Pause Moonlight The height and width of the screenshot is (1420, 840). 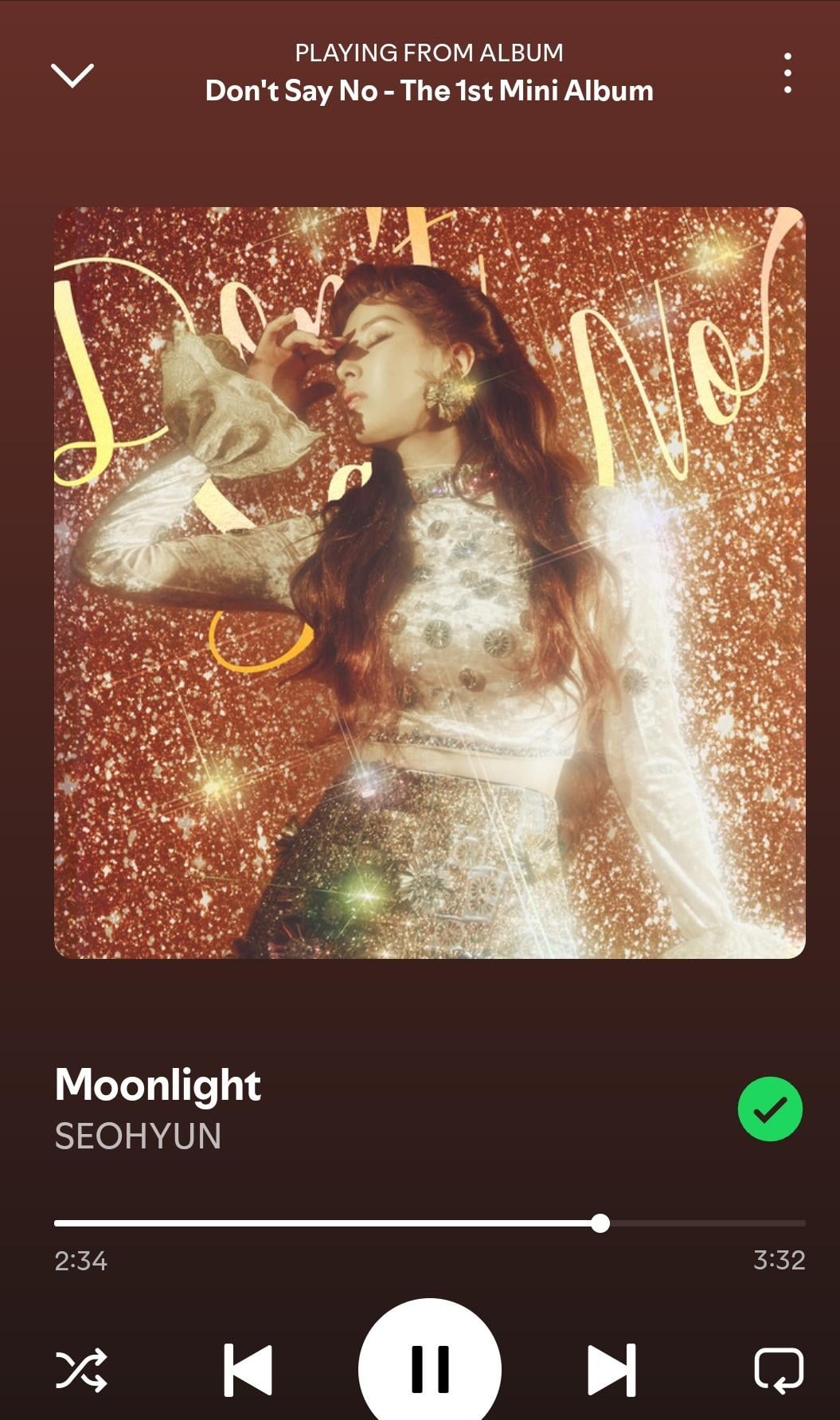pyautogui.click(x=429, y=1369)
